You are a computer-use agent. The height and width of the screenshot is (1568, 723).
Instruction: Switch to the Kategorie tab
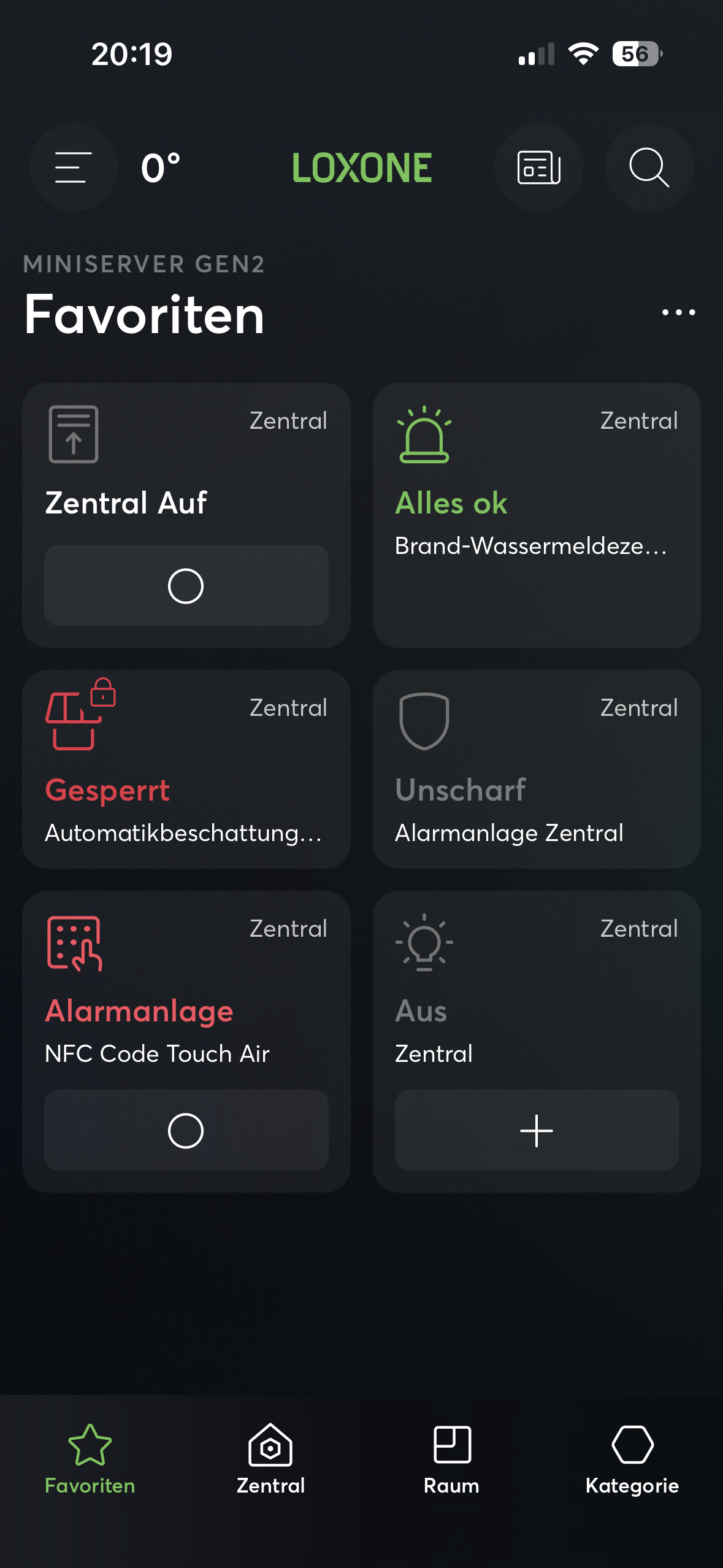632,1459
